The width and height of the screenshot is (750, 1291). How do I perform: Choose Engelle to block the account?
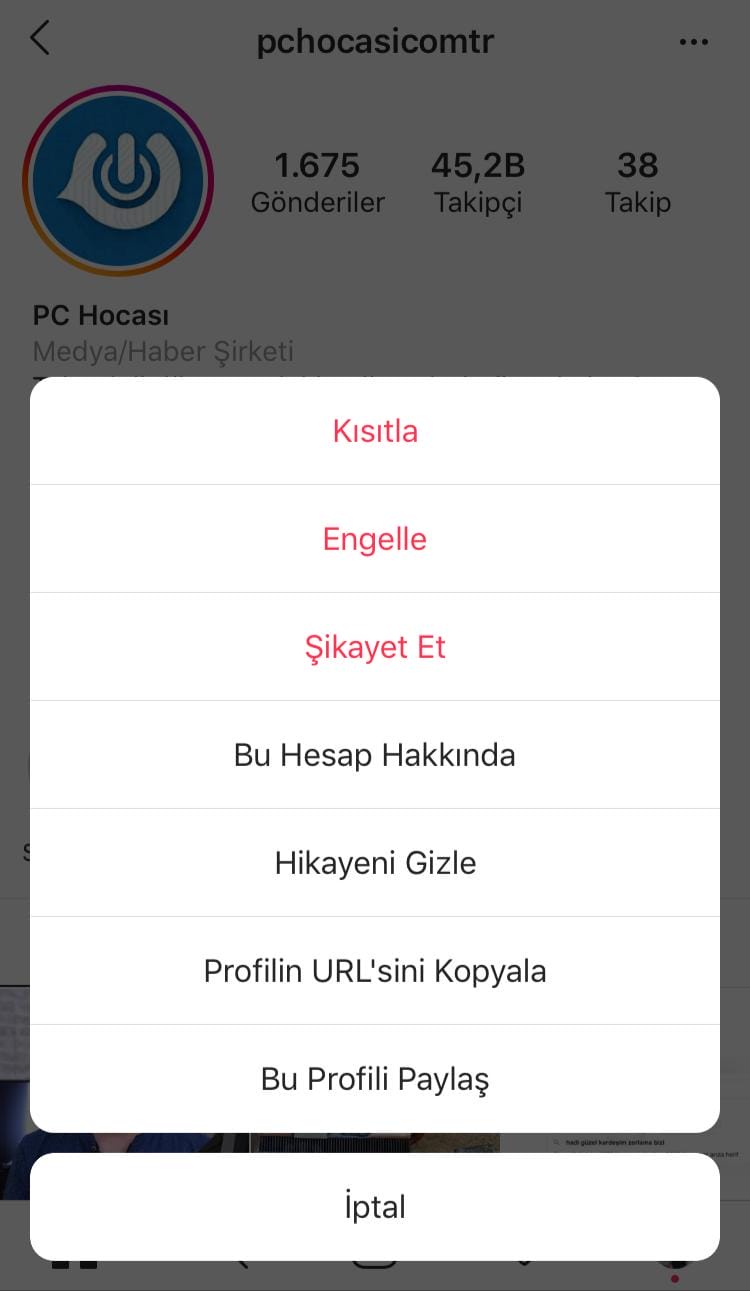(375, 539)
